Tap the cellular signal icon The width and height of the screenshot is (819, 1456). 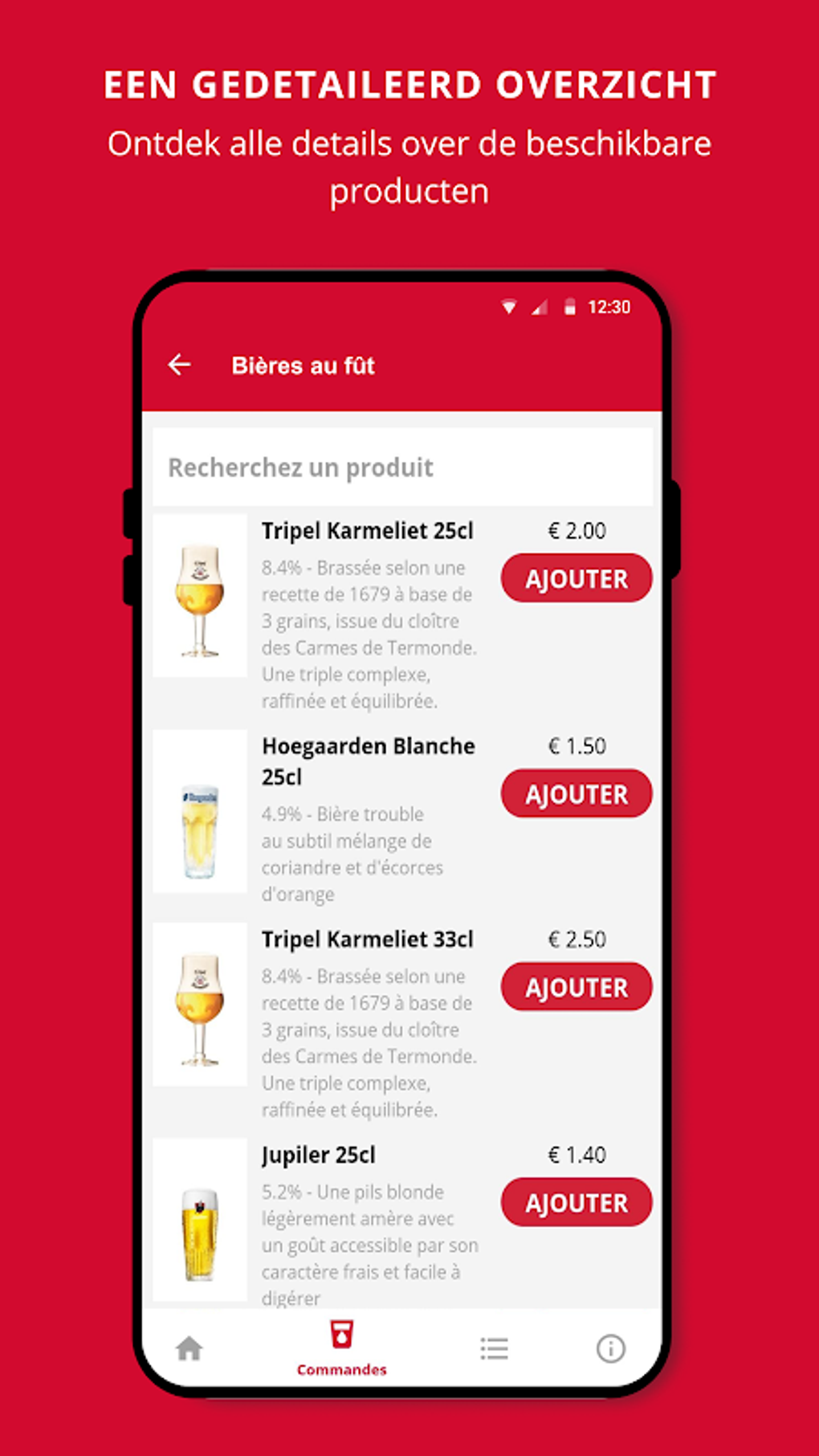pos(540,306)
